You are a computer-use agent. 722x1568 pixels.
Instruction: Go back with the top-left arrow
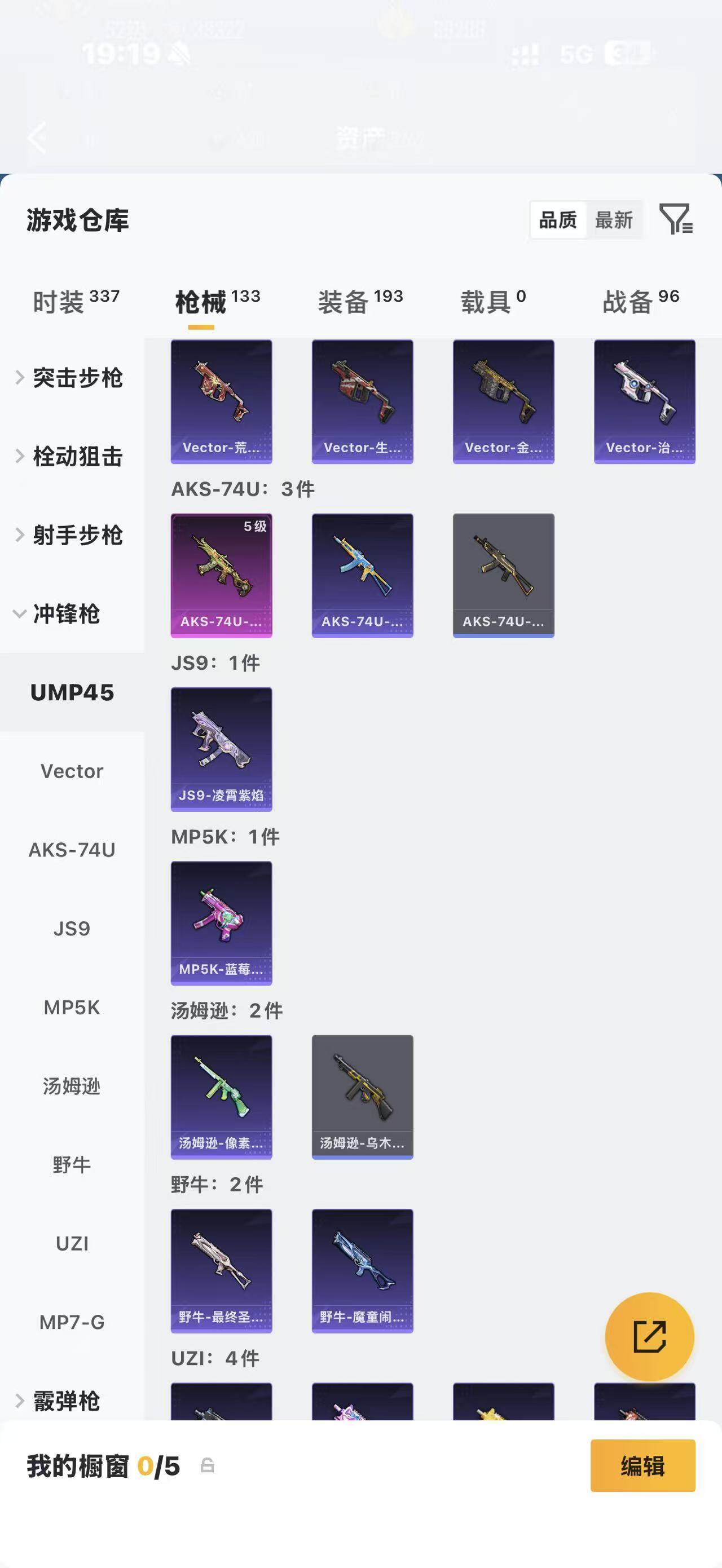click(38, 137)
